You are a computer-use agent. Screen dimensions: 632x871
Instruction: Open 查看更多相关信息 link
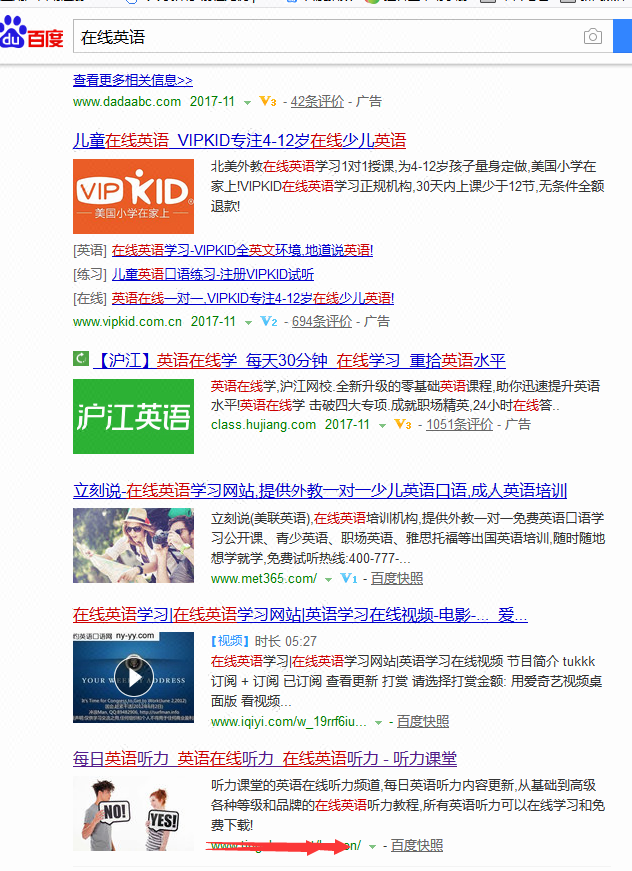[x=132, y=80]
